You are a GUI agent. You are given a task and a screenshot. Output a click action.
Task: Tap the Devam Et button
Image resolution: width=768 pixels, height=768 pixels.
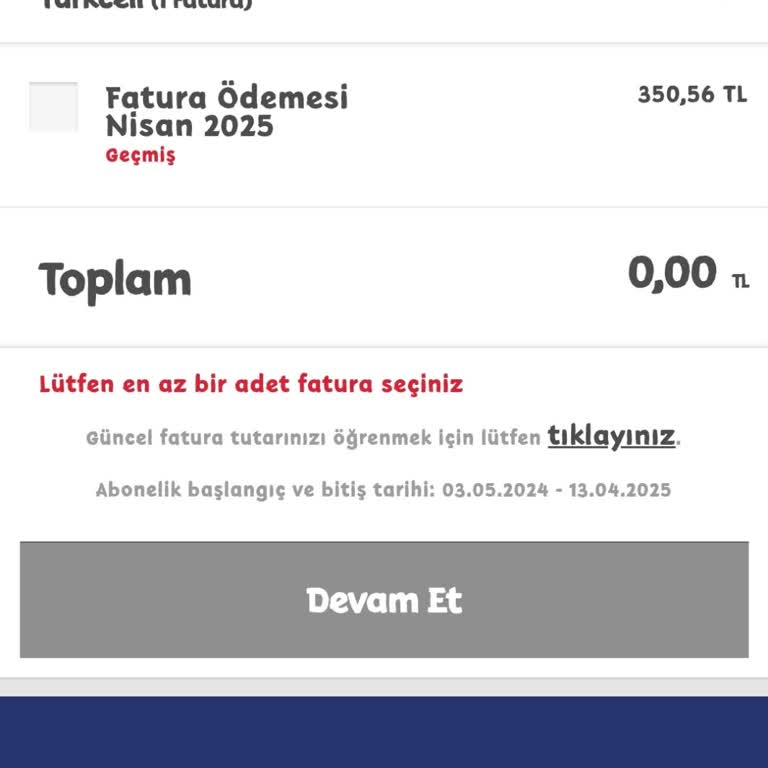coord(384,600)
